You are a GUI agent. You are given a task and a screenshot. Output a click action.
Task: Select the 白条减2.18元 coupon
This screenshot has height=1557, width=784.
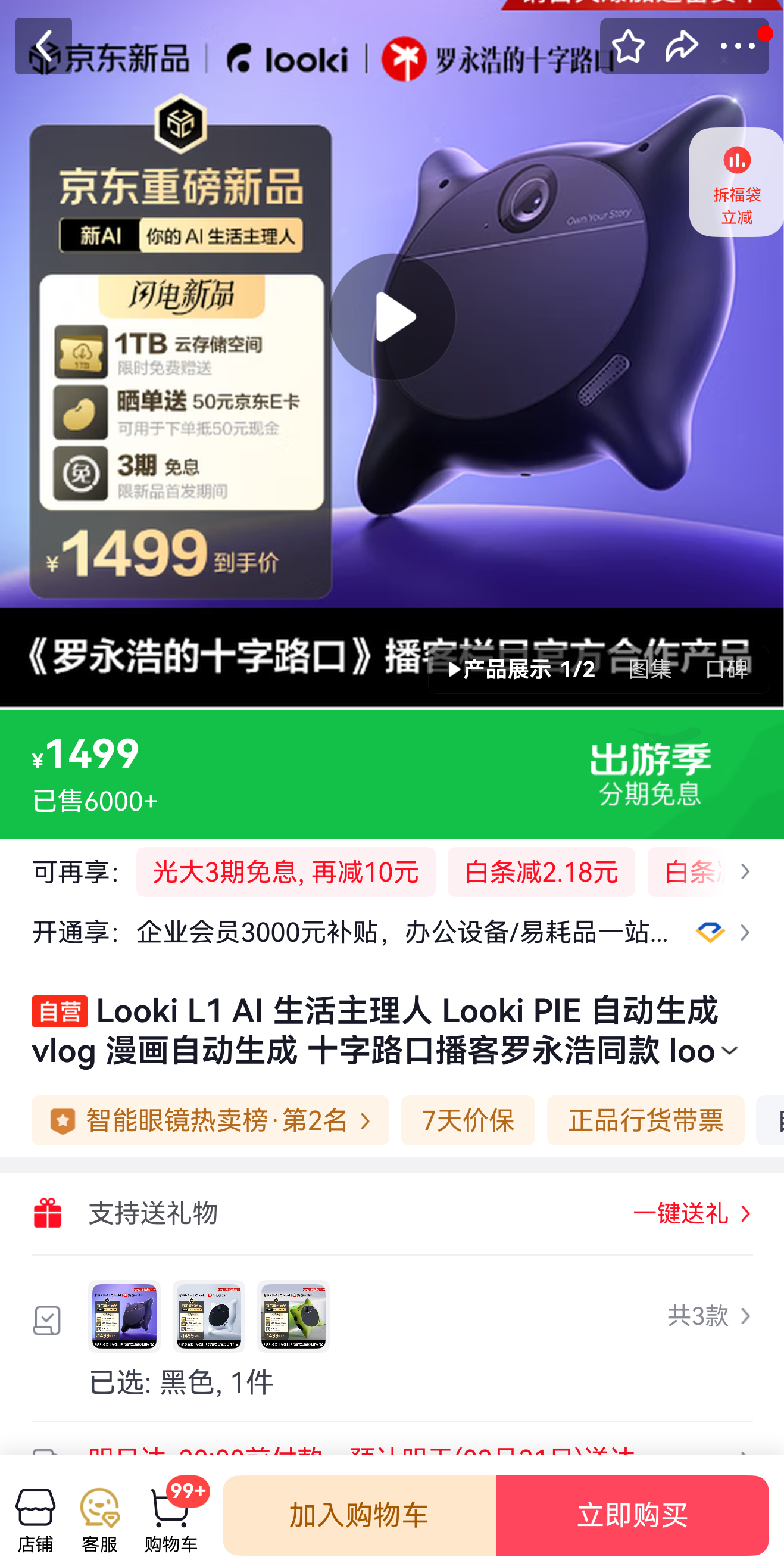pyautogui.click(x=541, y=872)
